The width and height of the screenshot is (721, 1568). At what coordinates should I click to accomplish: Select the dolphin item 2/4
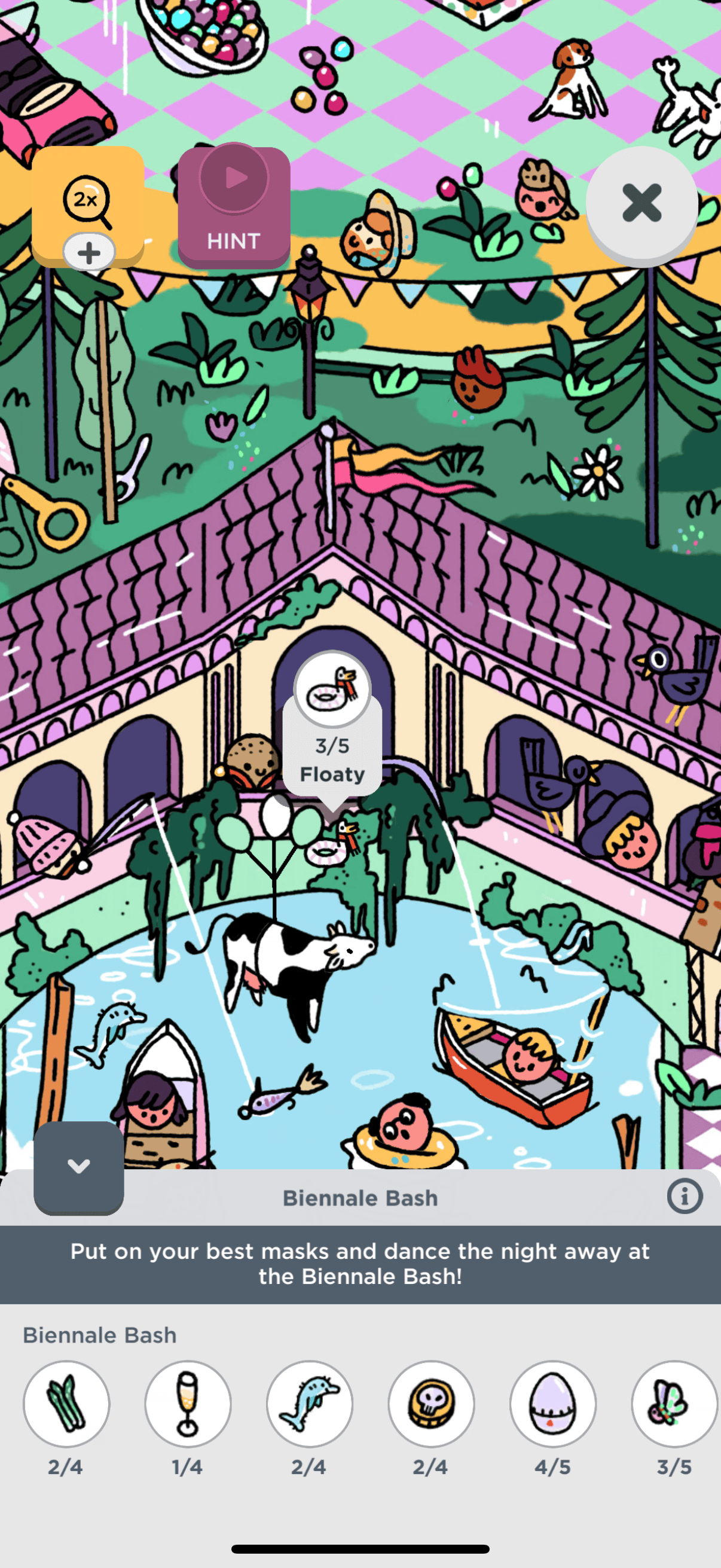310,1404
